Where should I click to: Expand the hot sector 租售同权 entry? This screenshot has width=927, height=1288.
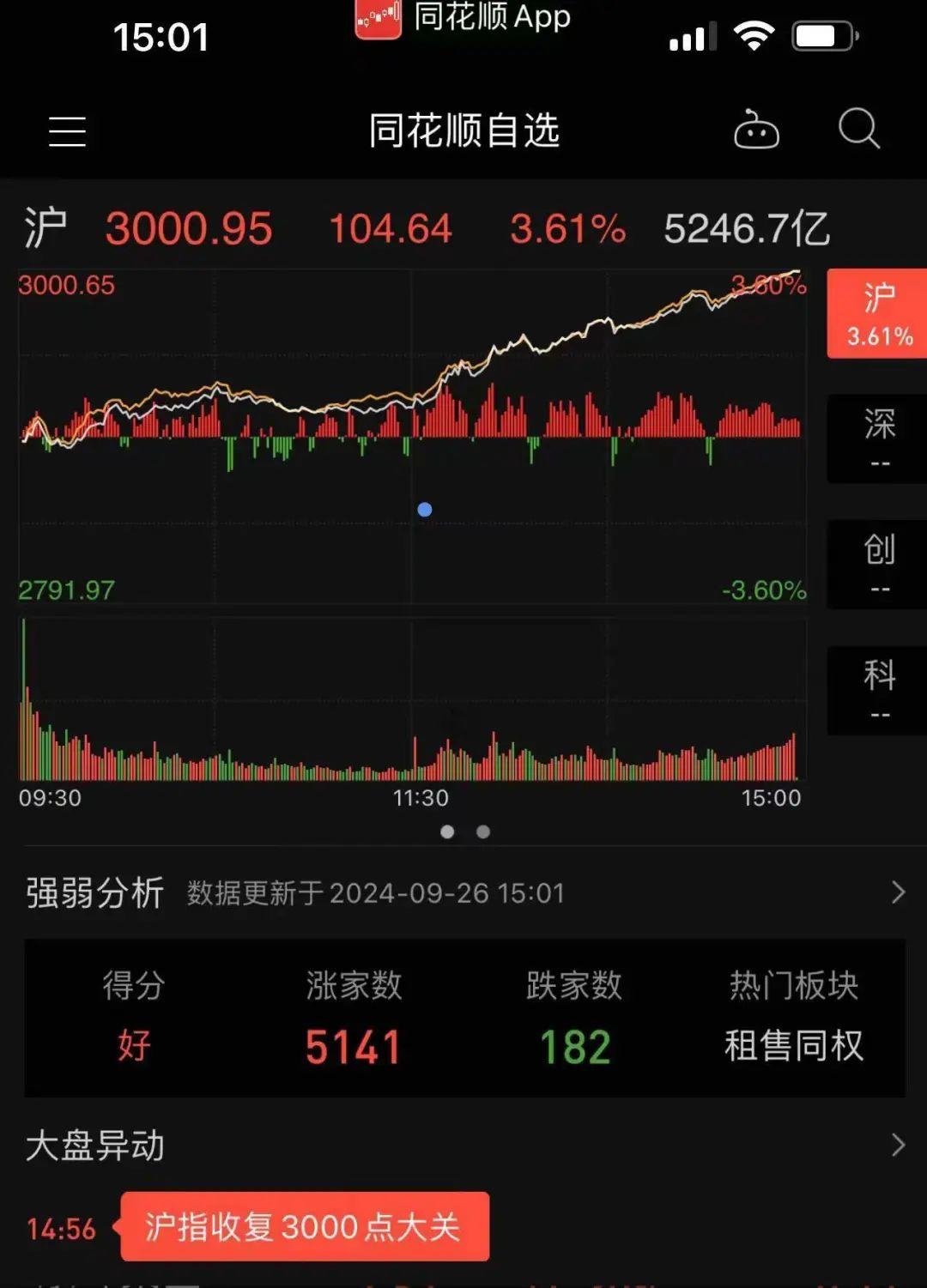tap(794, 1047)
